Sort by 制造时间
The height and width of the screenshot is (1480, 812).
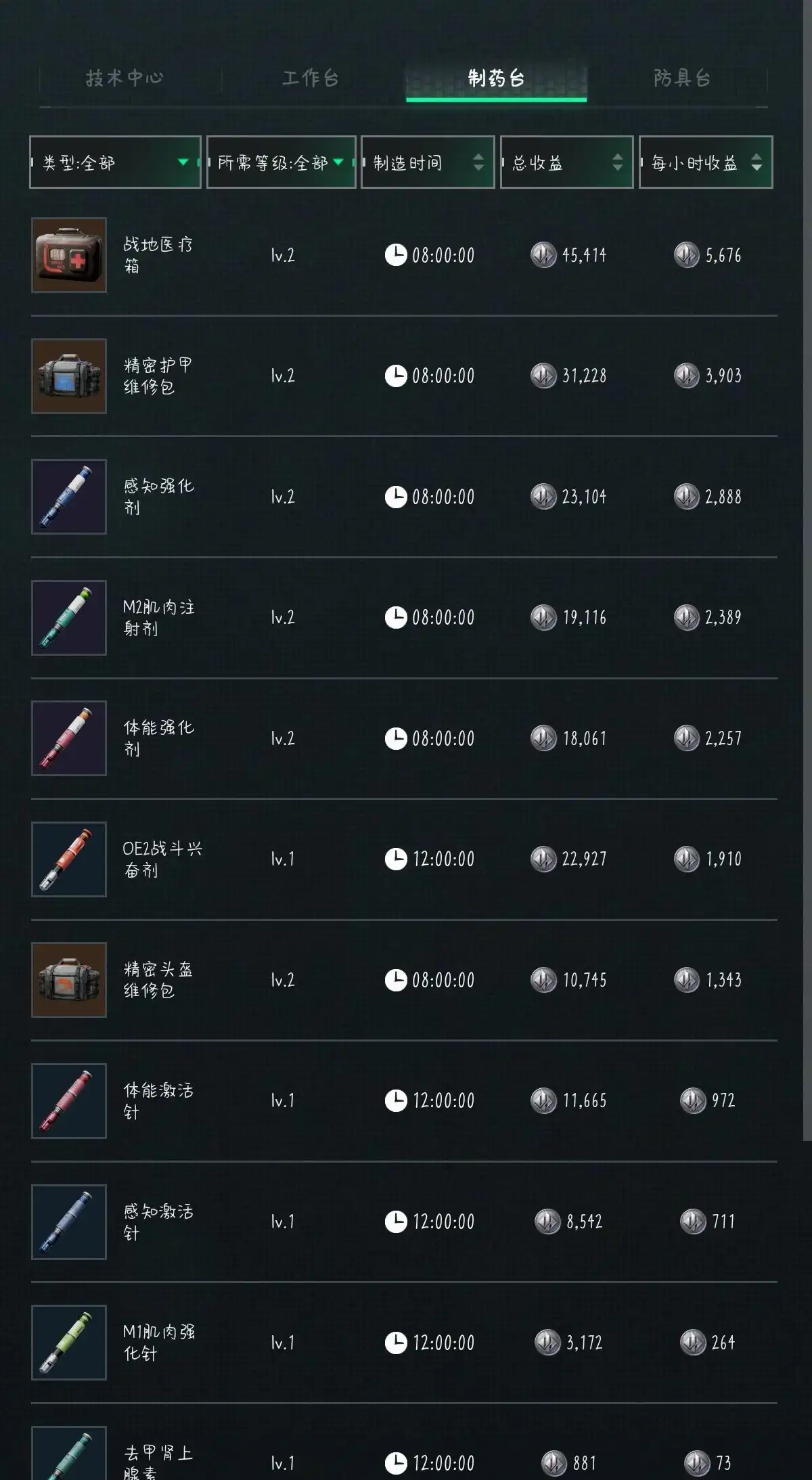click(428, 162)
